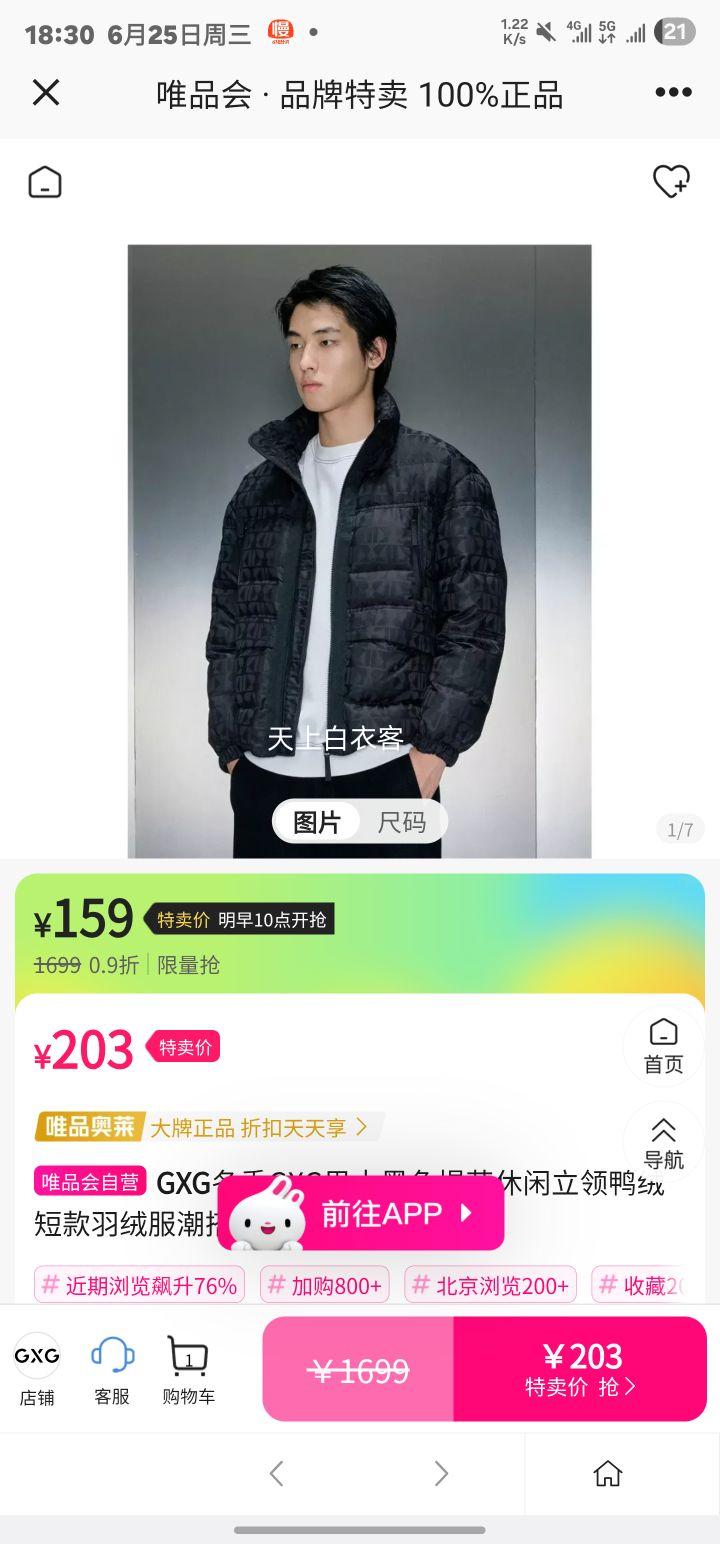Switch to the 尺码 tab
Viewport: 720px width, 1544px height.
coord(401,822)
